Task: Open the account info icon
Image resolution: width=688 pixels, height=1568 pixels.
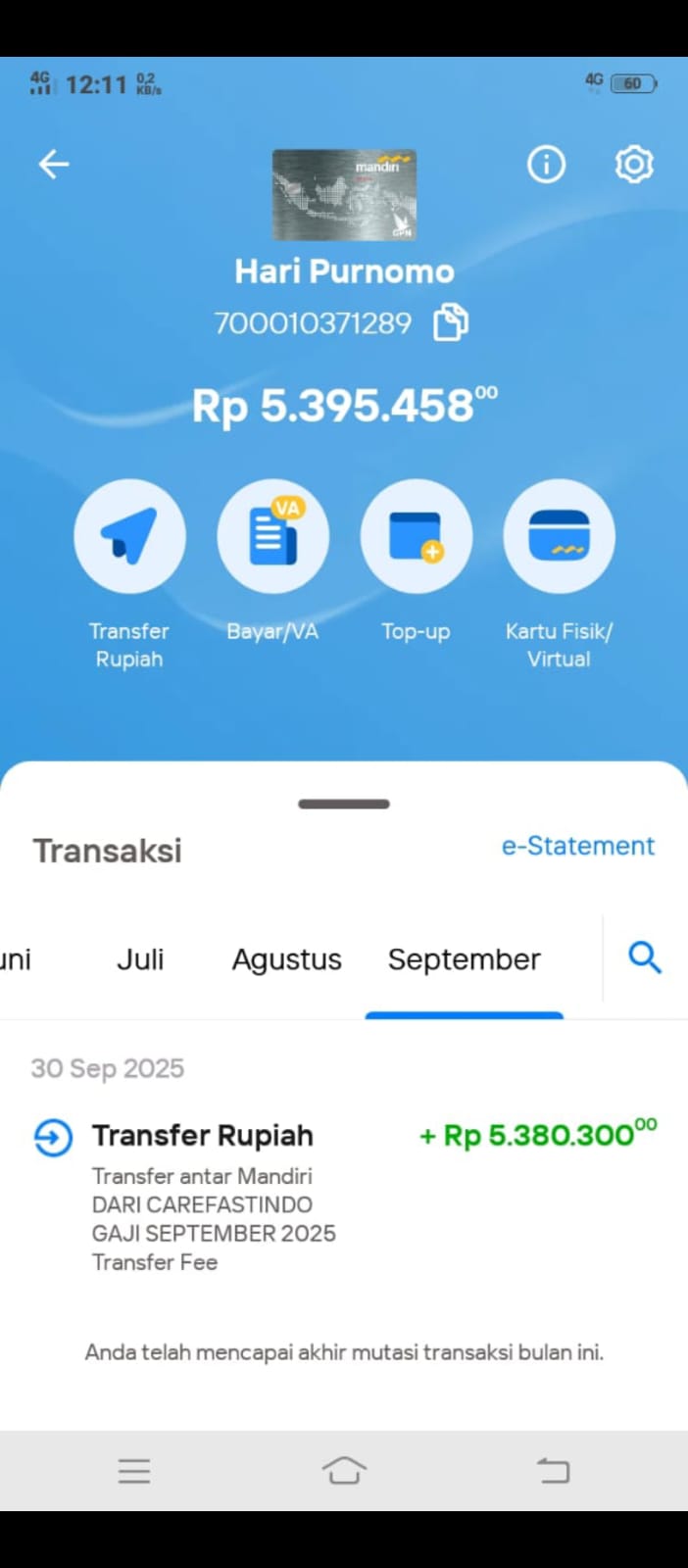Action: click(x=546, y=165)
